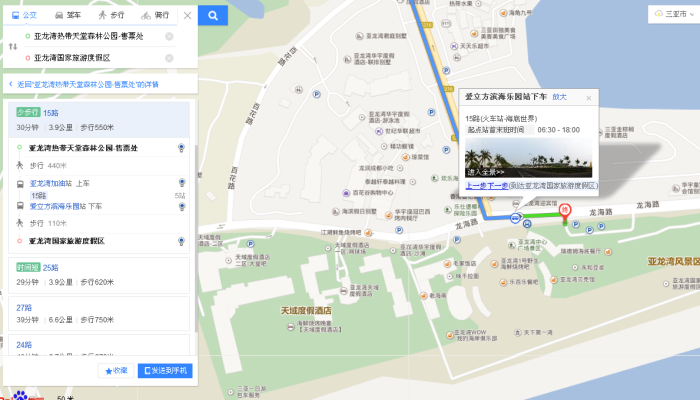
Task: Tap 放大 in the station popup
Action: tap(560, 97)
